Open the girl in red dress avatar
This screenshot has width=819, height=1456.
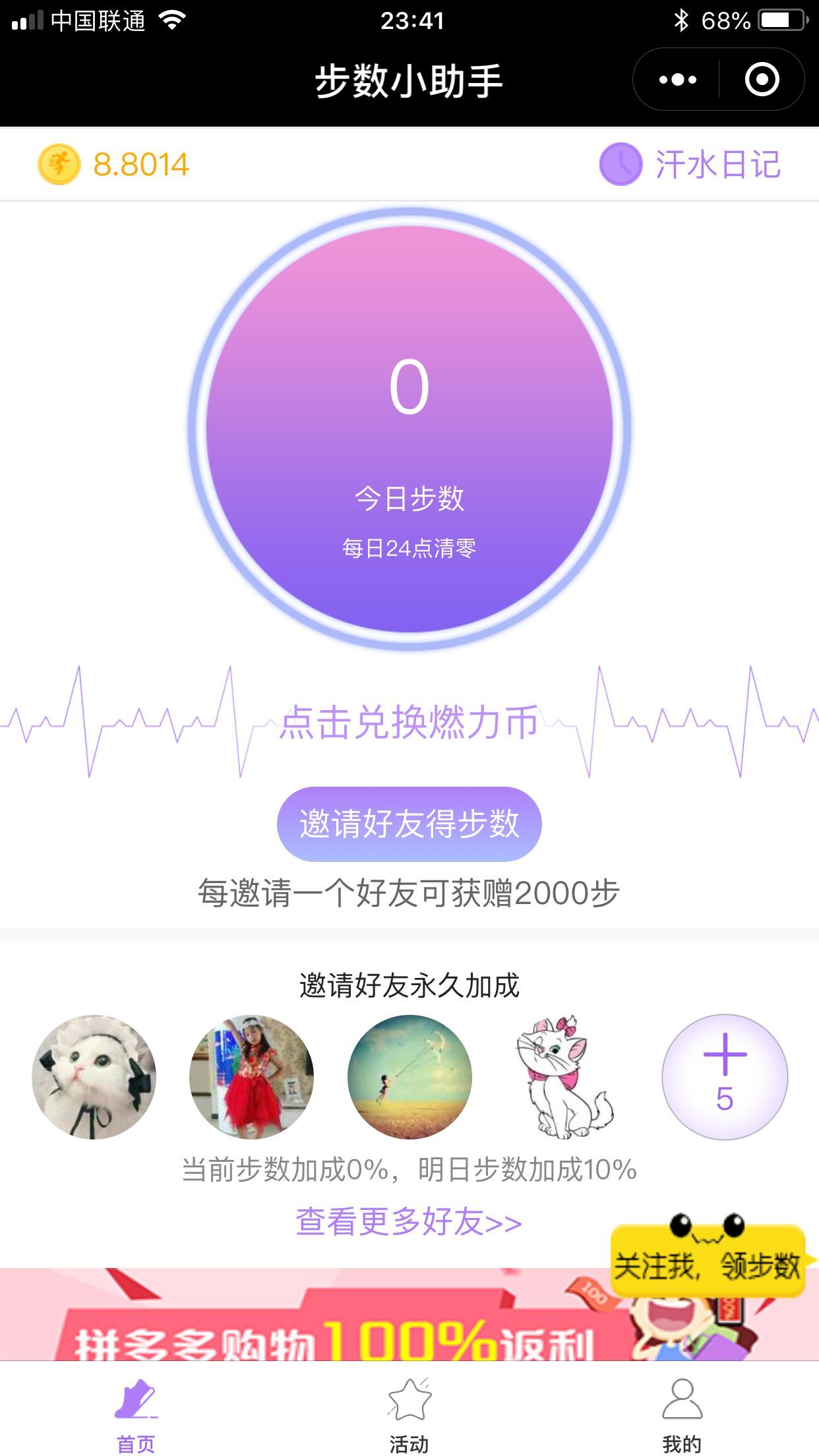[251, 1077]
